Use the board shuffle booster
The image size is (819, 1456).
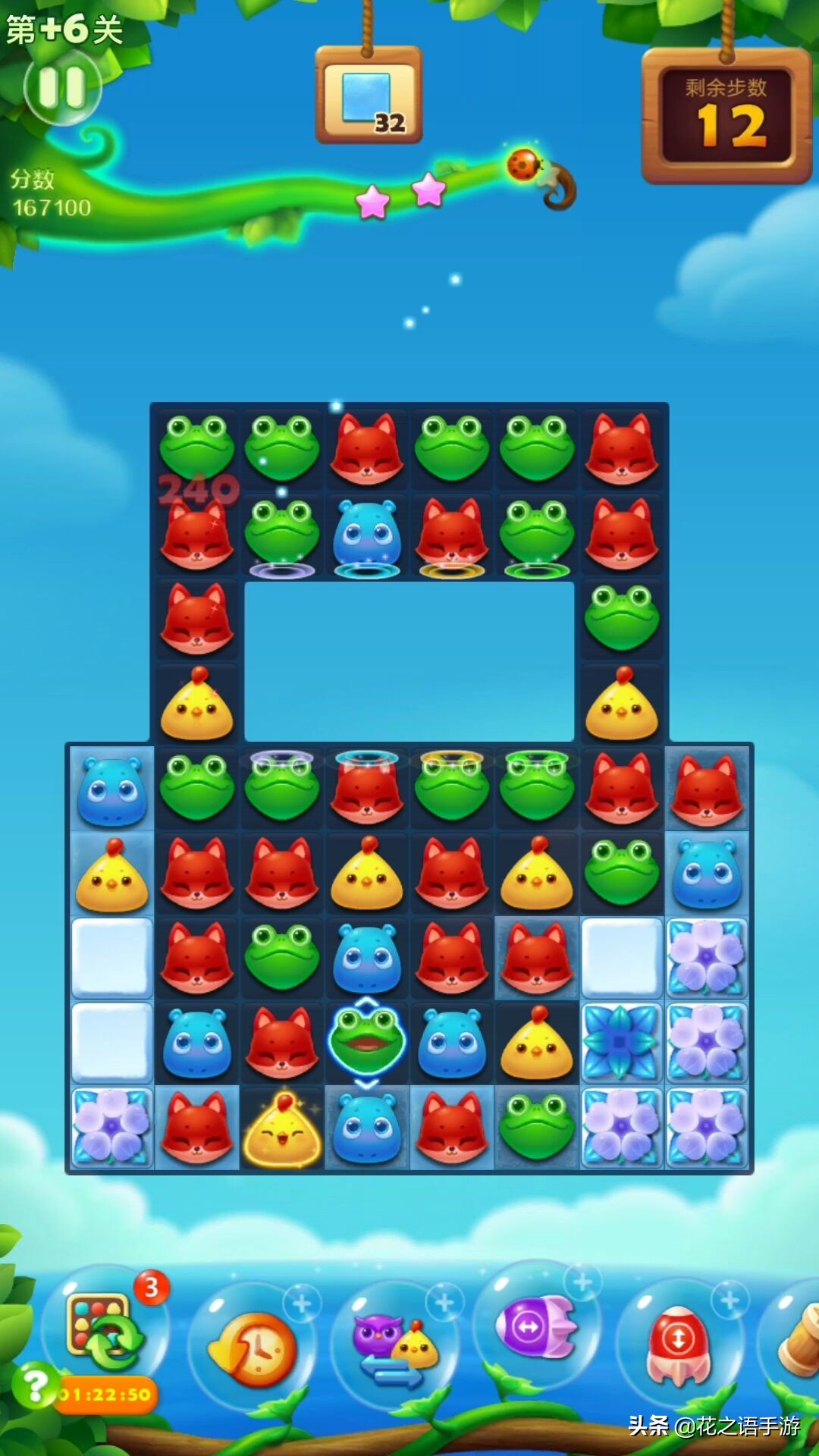(x=104, y=1333)
